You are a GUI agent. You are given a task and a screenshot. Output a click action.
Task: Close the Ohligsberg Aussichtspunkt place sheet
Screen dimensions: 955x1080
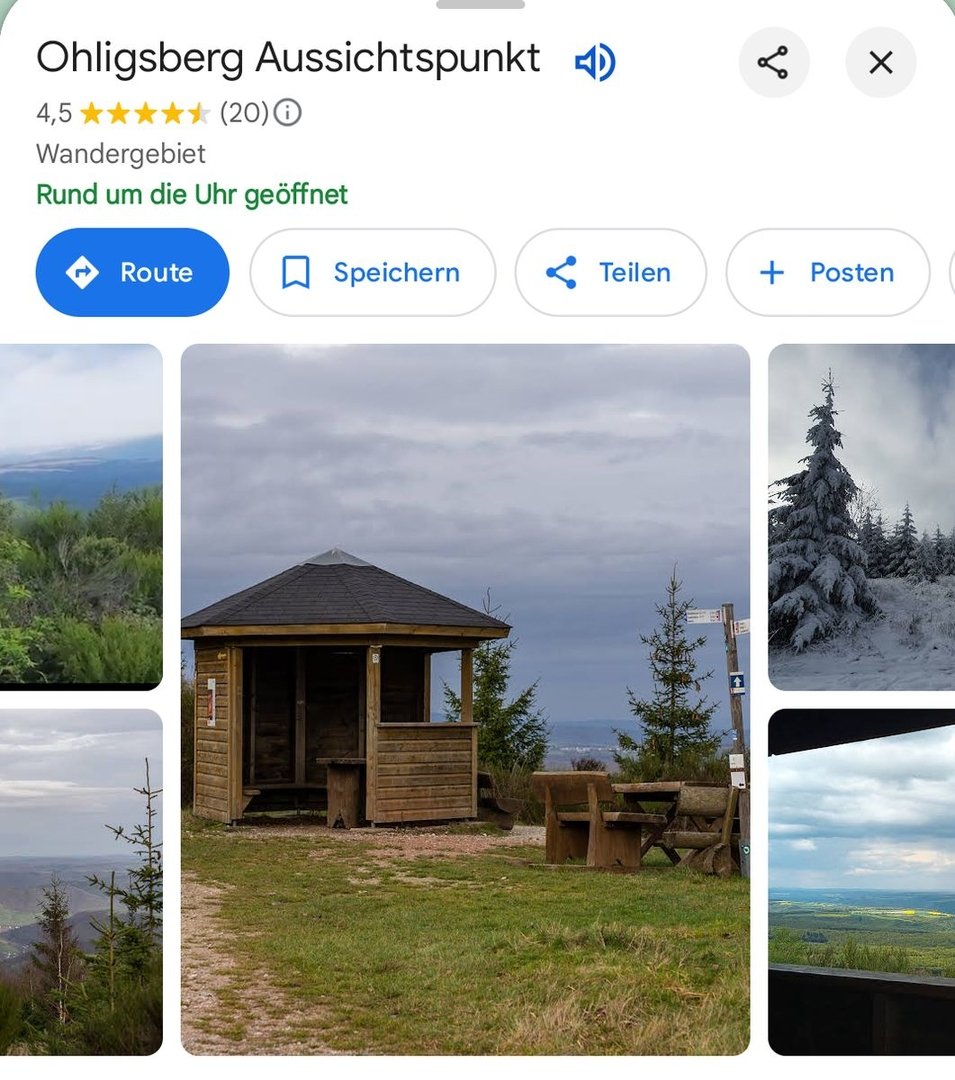[x=880, y=63]
